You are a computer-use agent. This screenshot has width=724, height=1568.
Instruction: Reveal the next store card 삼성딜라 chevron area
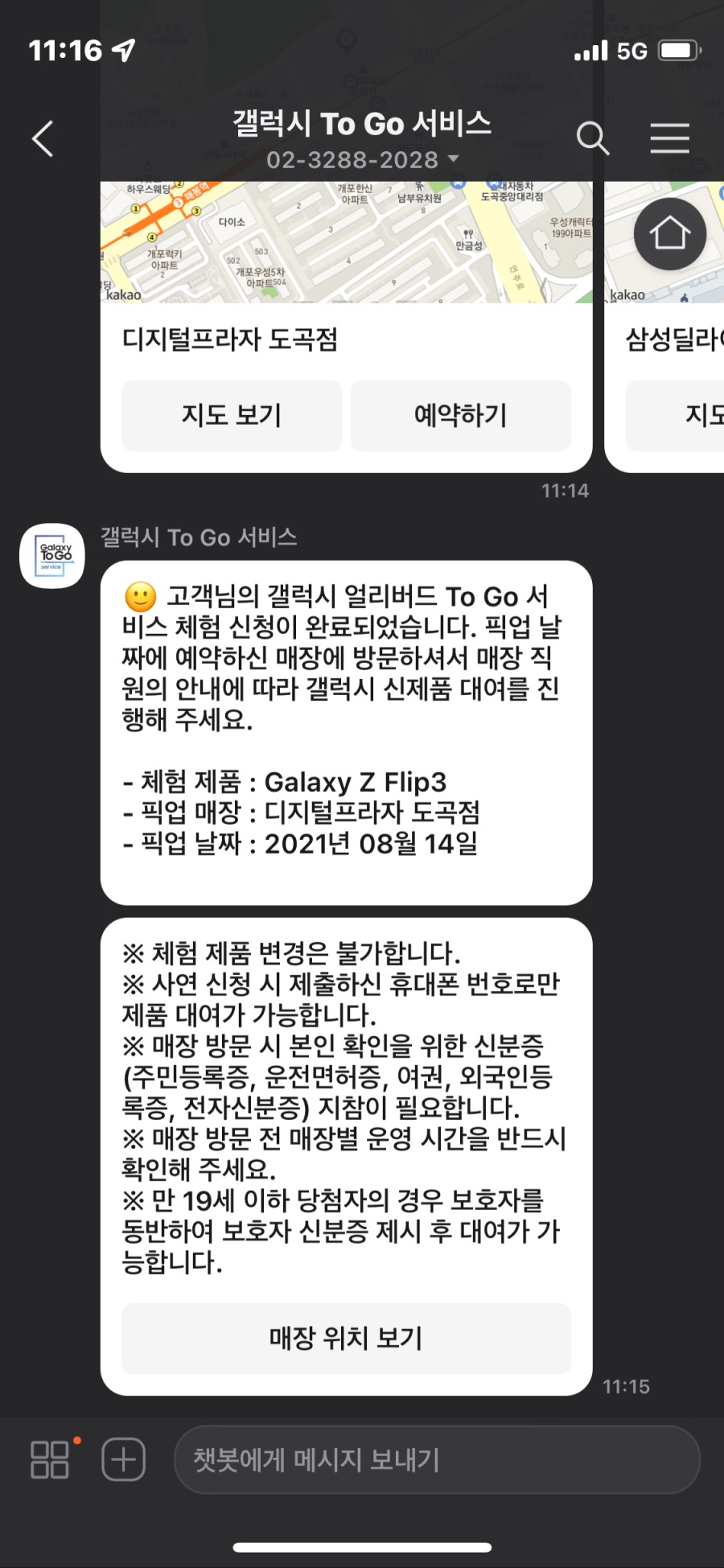coord(673,339)
